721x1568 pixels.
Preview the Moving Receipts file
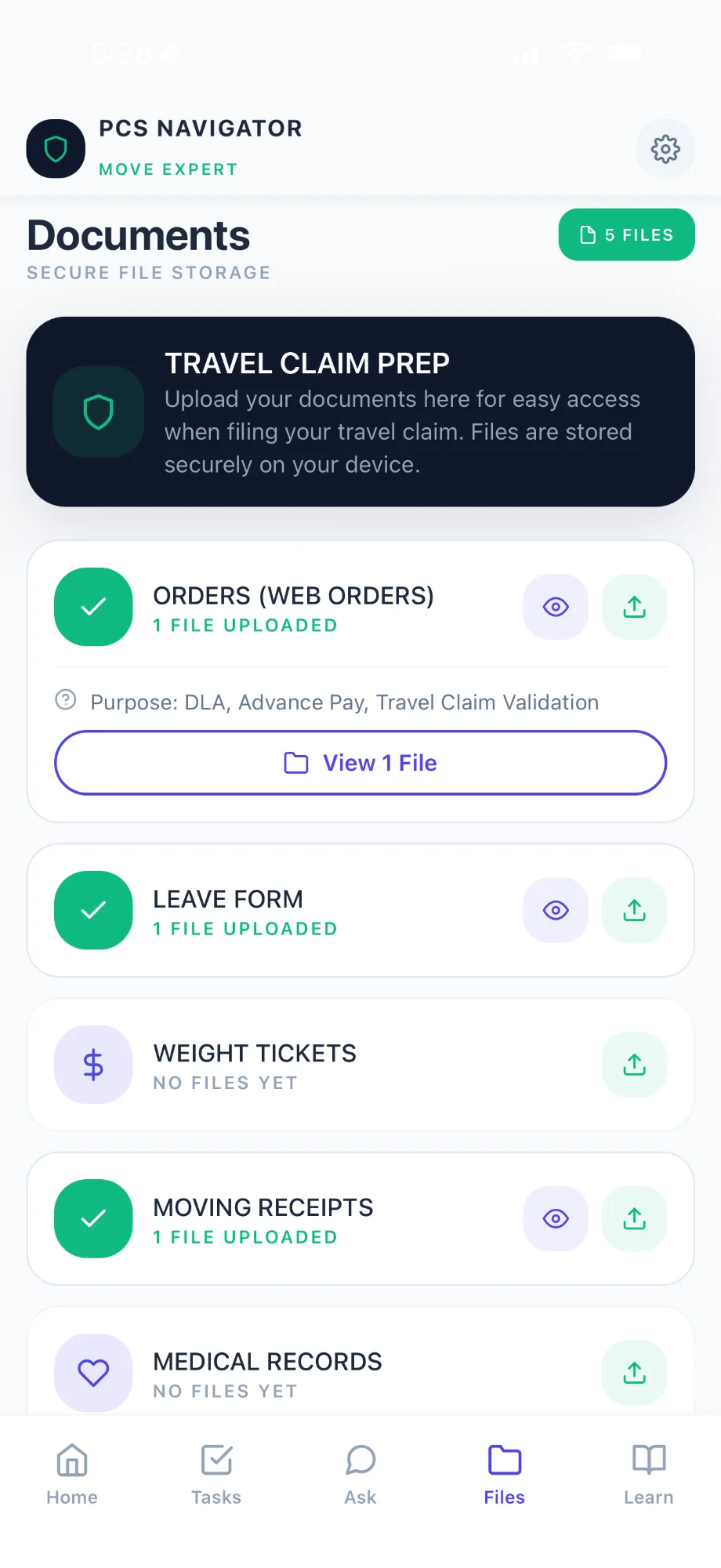point(556,1218)
